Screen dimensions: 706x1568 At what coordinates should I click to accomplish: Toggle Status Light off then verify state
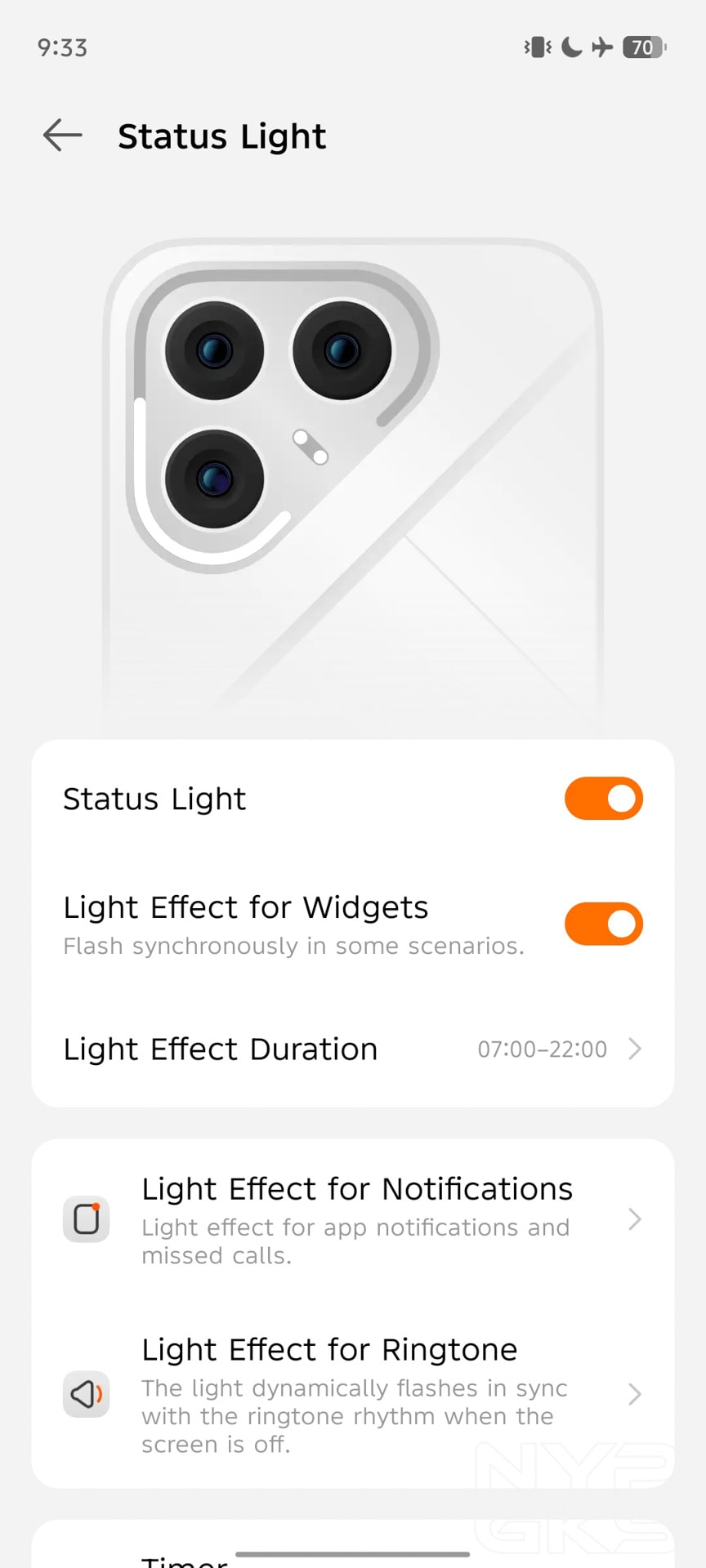pyautogui.click(x=604, y=799)
